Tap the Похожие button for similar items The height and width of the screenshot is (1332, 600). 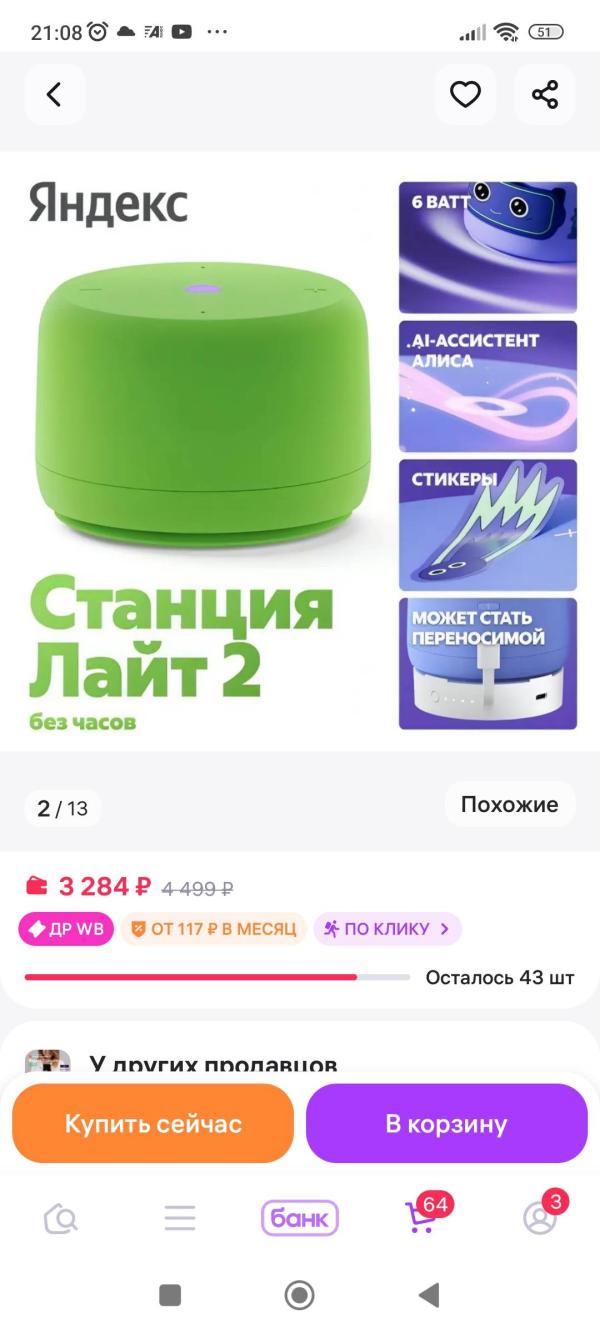pyautogui.click(x=510, y=804)
